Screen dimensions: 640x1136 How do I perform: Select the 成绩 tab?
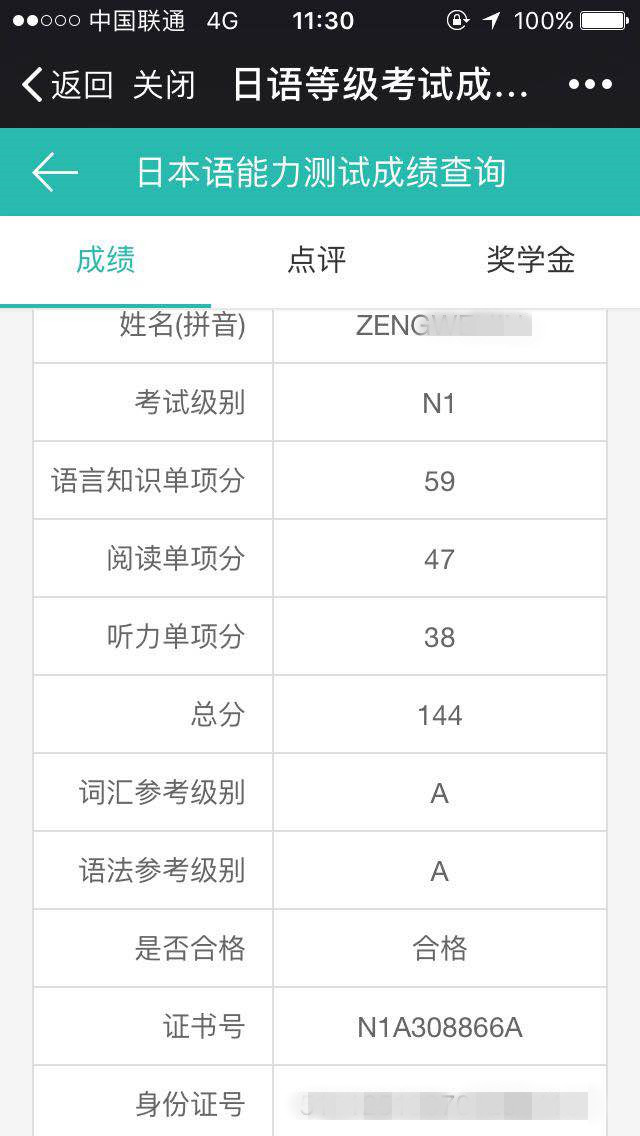tap(105, 260)
